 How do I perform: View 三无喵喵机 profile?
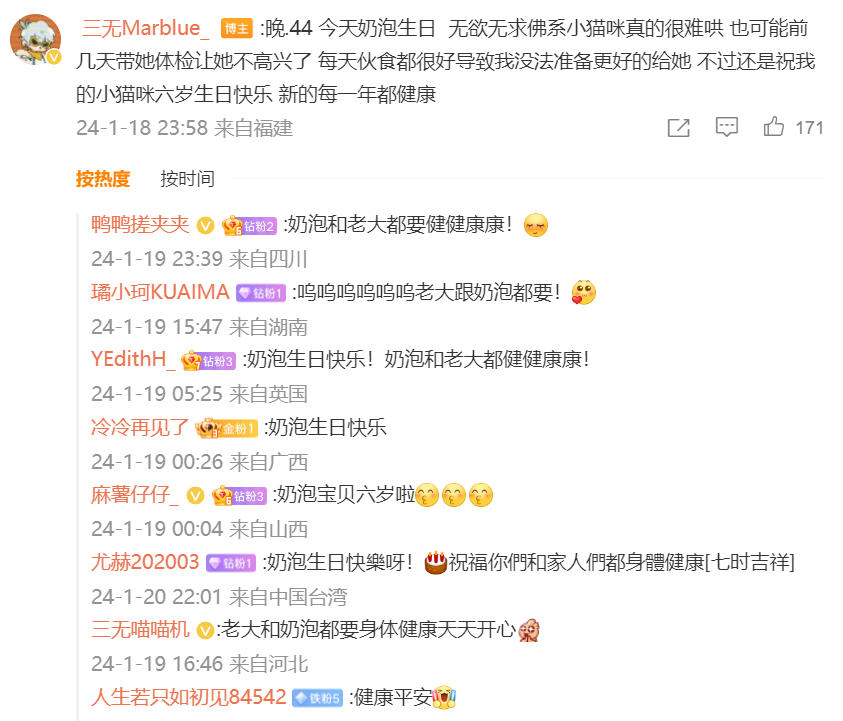[x=140, y=629]
